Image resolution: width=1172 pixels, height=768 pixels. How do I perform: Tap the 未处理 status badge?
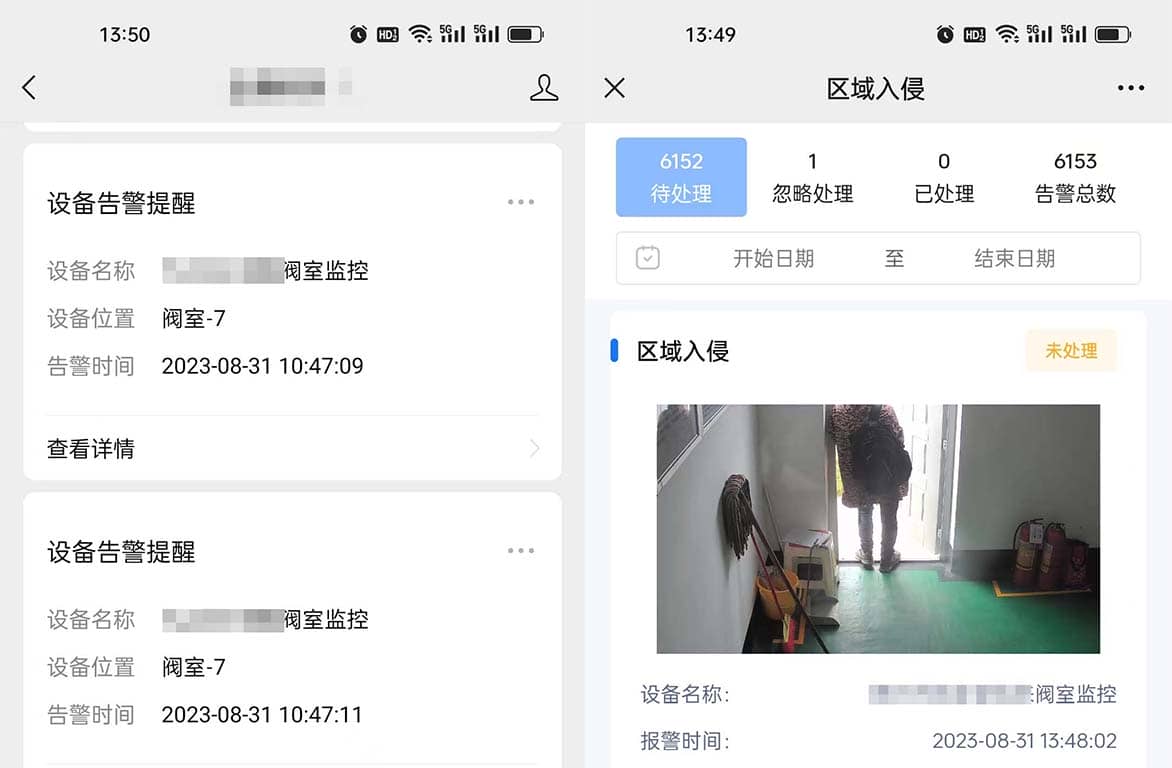pos(1071,351)
